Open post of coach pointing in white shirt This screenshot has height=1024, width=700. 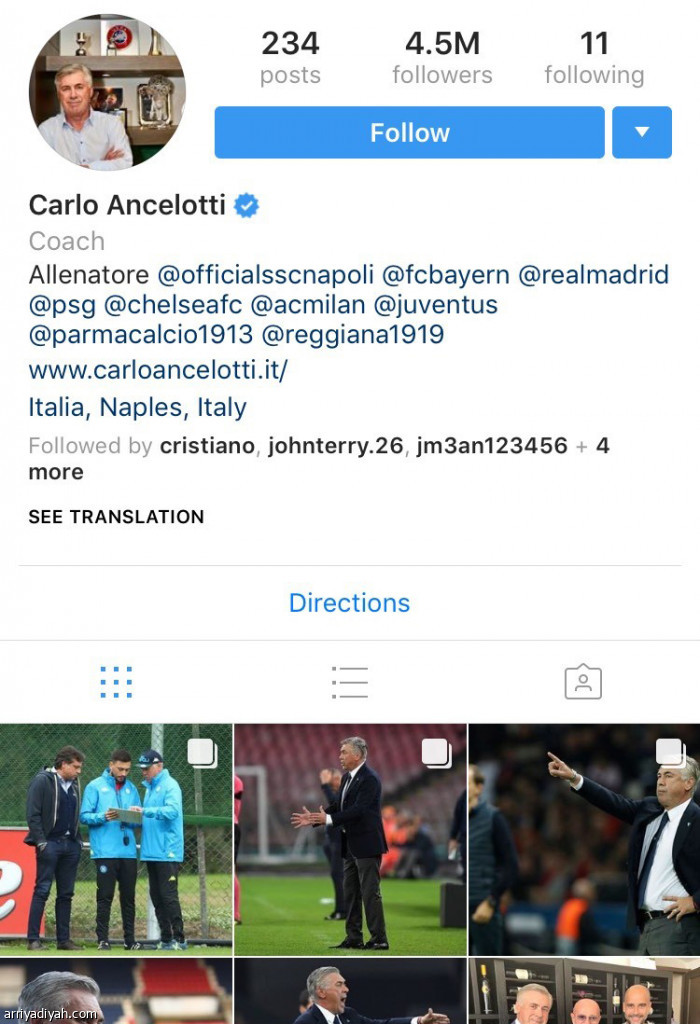click(x=584, y=838)
